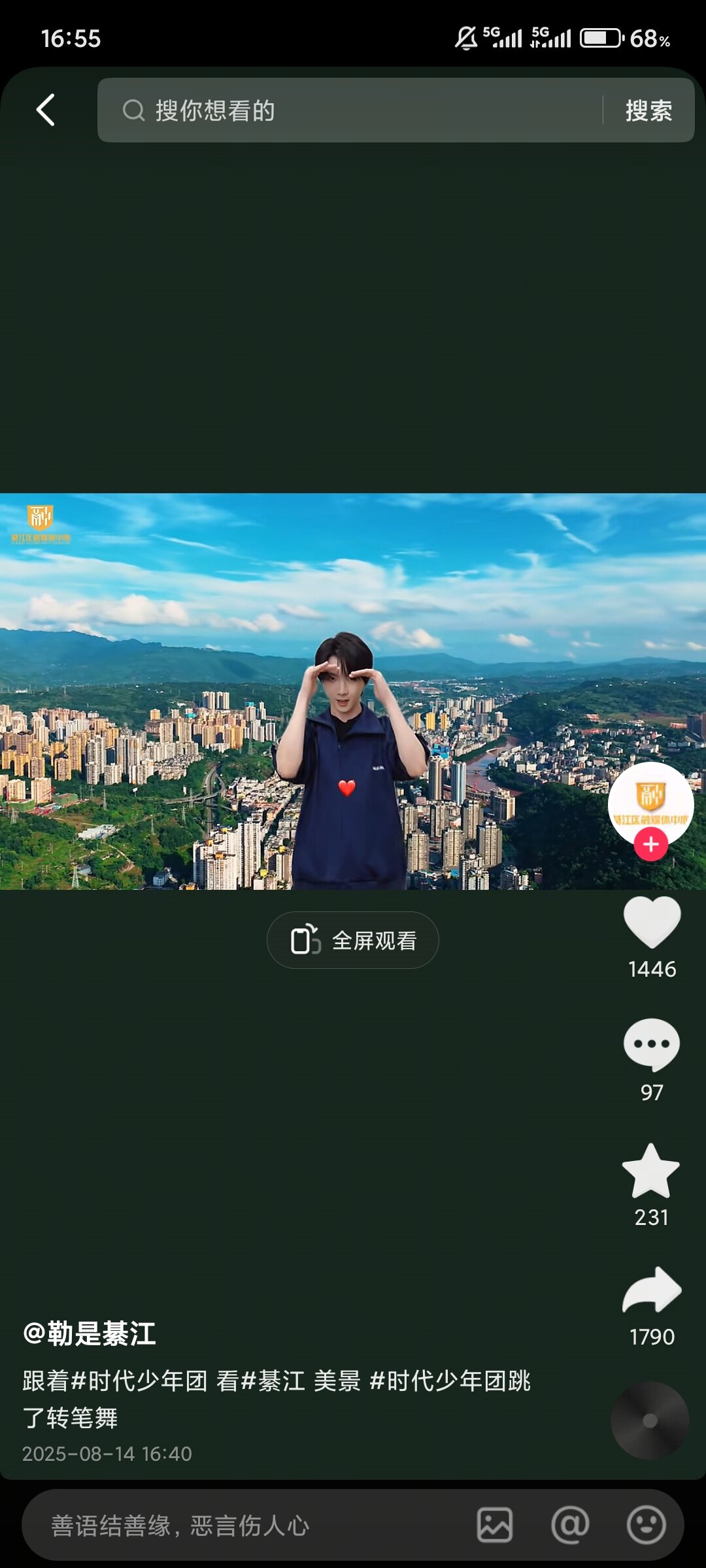Viewport: 706px width, 1568px height.
Task: Open the #綦江 hashtag in caption
Action: 273,1381
